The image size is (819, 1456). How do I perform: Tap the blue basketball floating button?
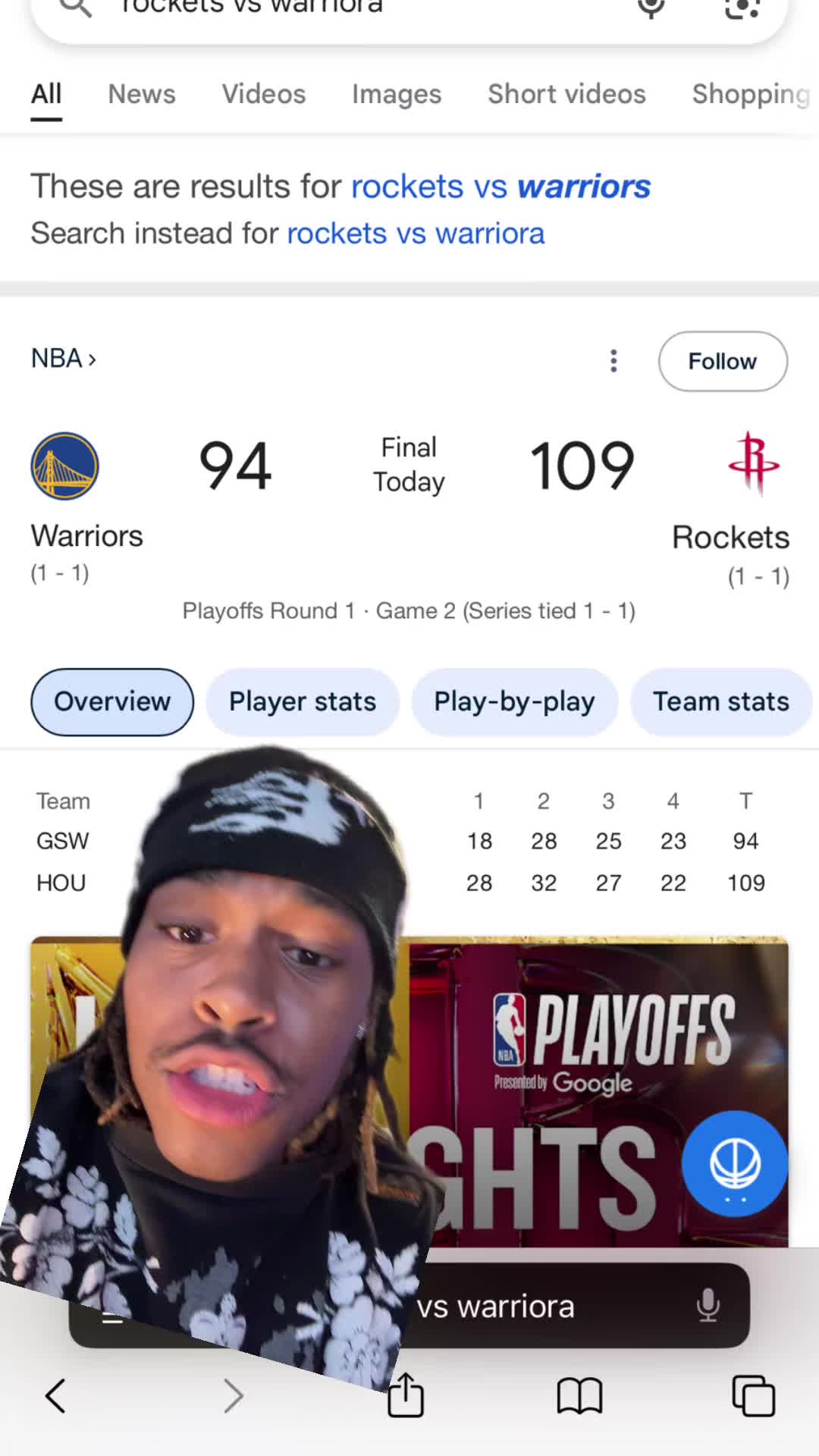coord(734,1163)
